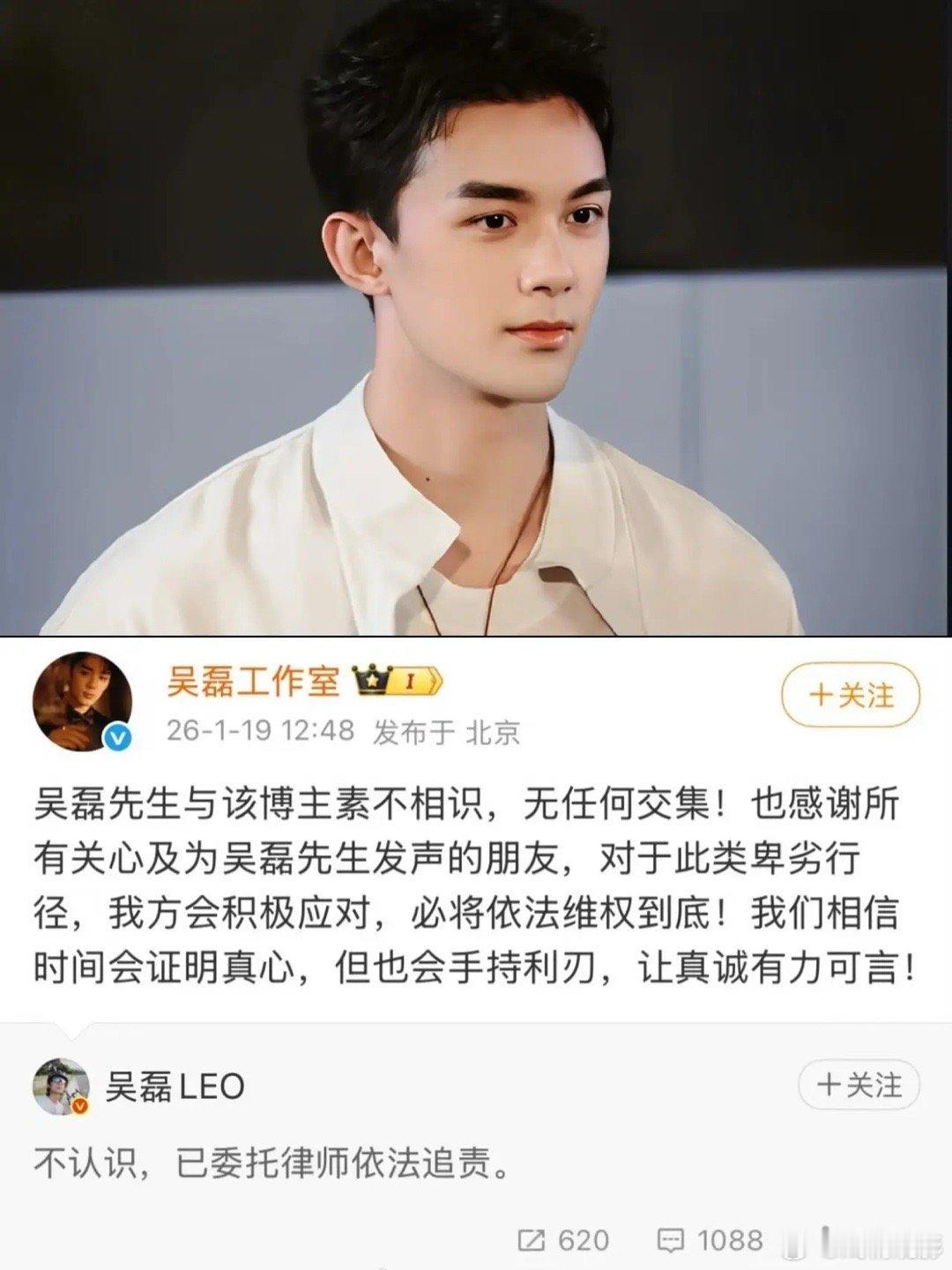This screenshot has height=1270, width=952.
Task: Click the main statement text of the post
Action: [476, 882]
